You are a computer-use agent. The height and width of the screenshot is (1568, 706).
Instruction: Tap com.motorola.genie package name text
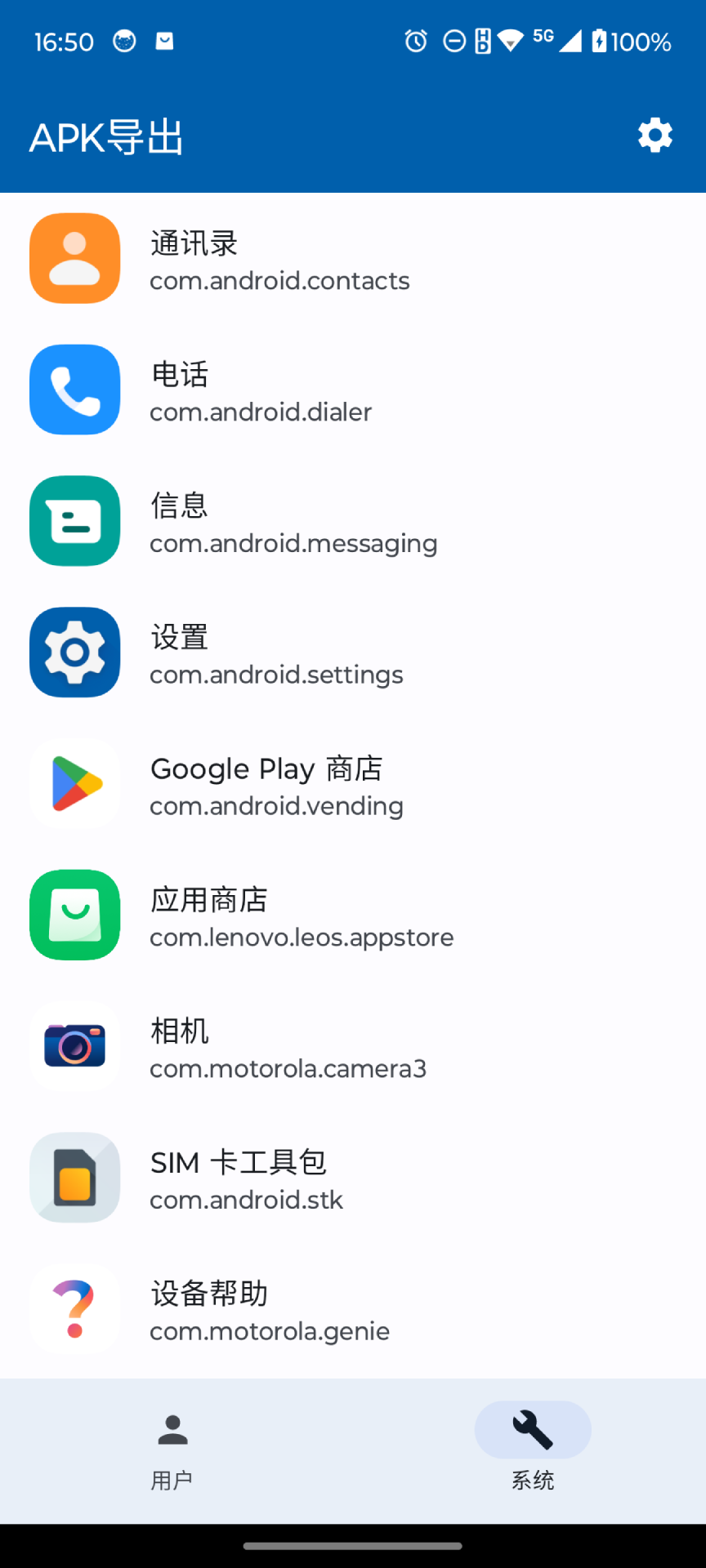click(x=269, y=1331)
